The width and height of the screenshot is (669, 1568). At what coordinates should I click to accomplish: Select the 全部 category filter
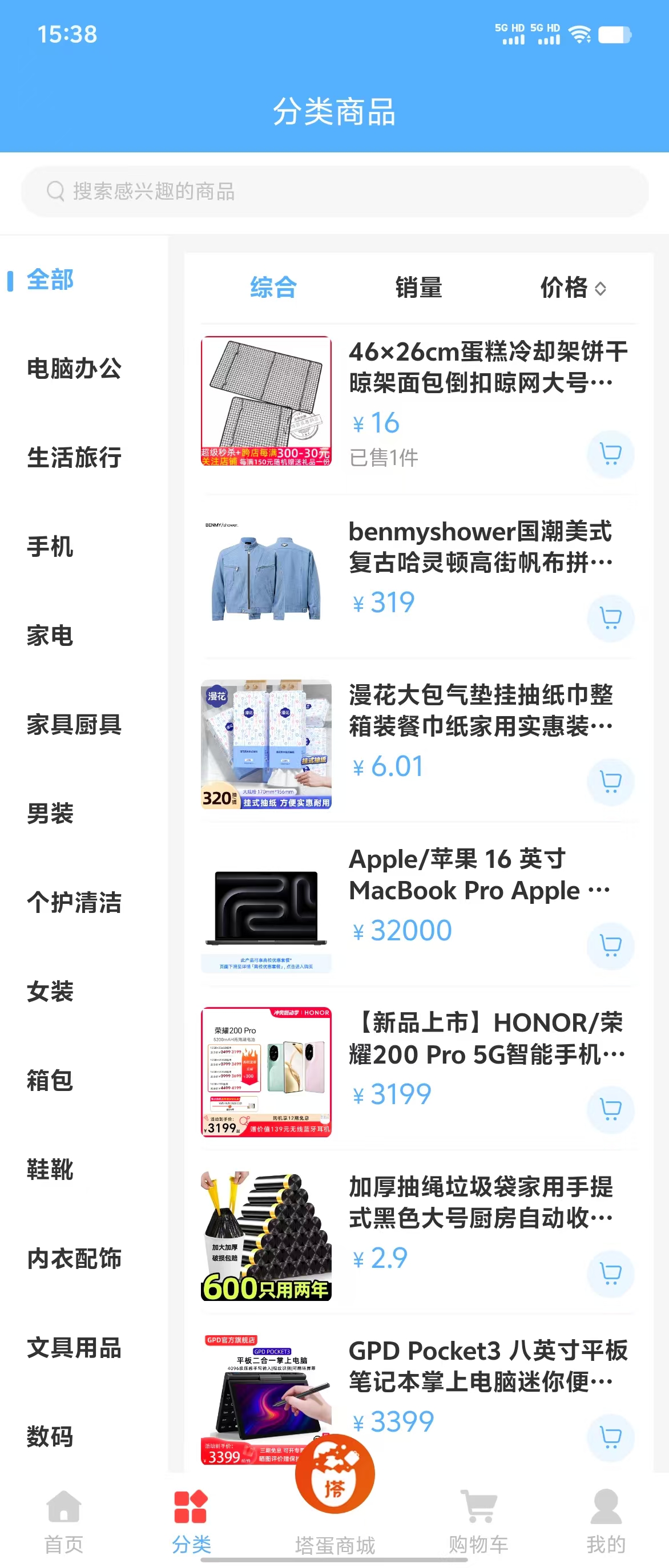coord(50,280)
